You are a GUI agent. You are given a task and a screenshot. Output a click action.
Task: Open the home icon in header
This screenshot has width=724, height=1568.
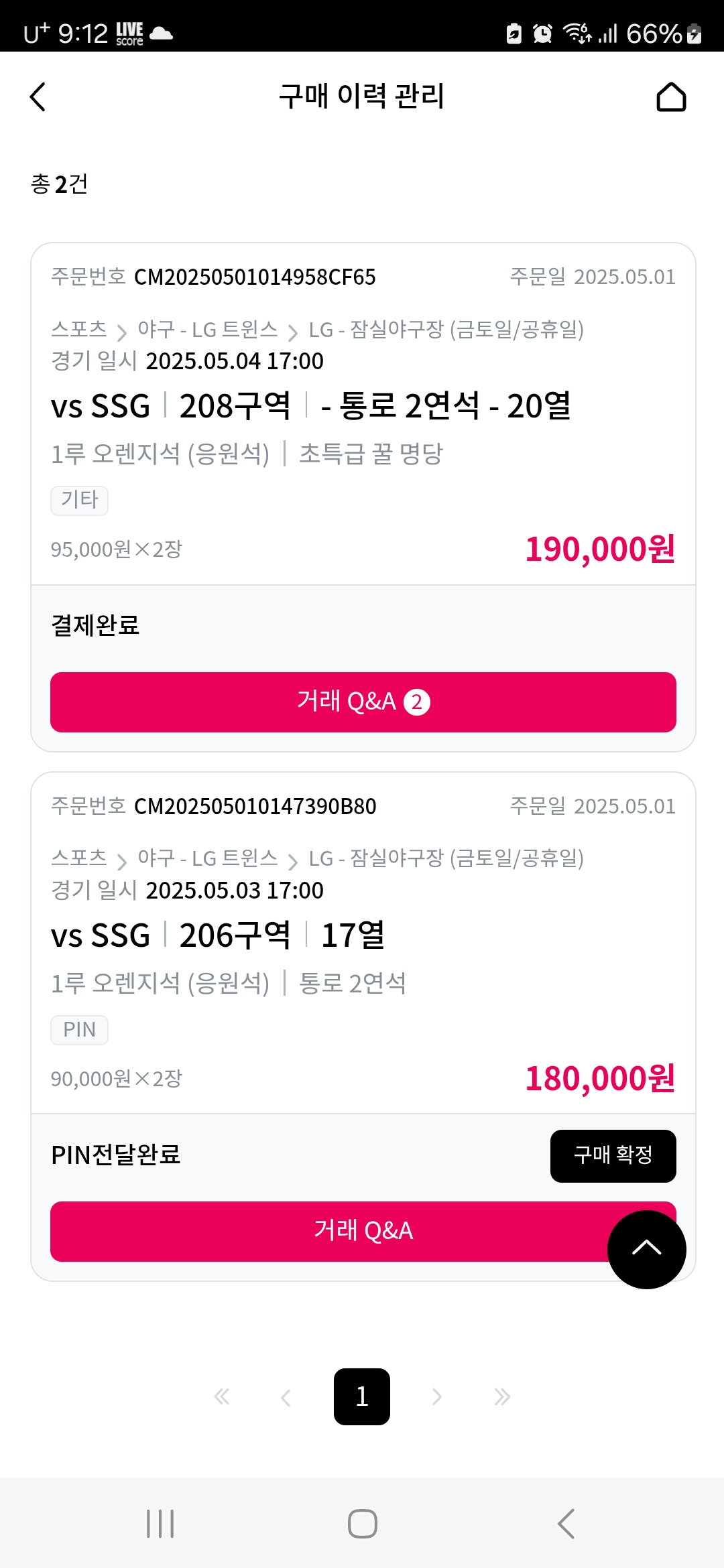click(x=671, y=97)
